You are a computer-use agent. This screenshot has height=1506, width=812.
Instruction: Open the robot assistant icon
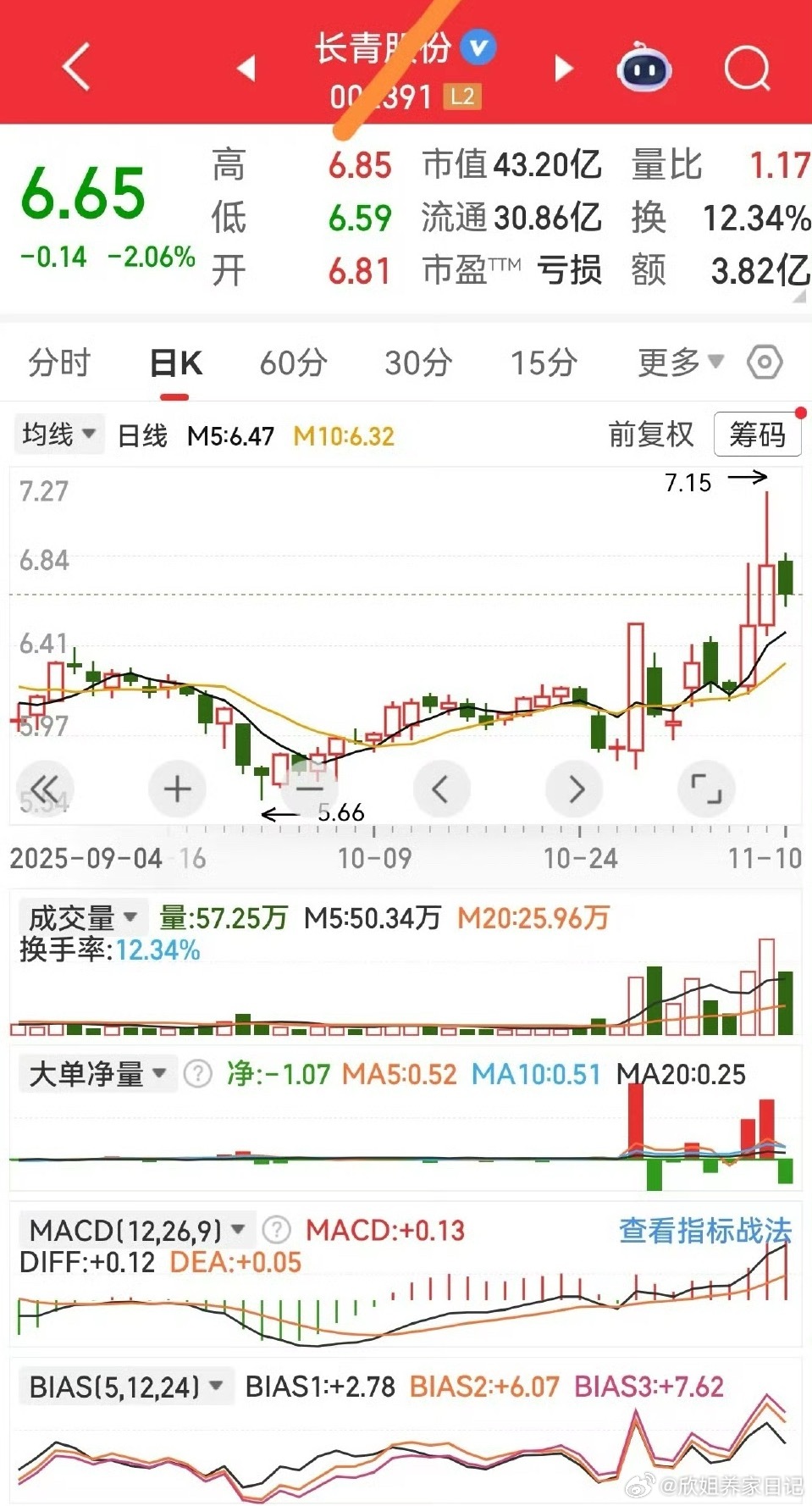point(644,69)
